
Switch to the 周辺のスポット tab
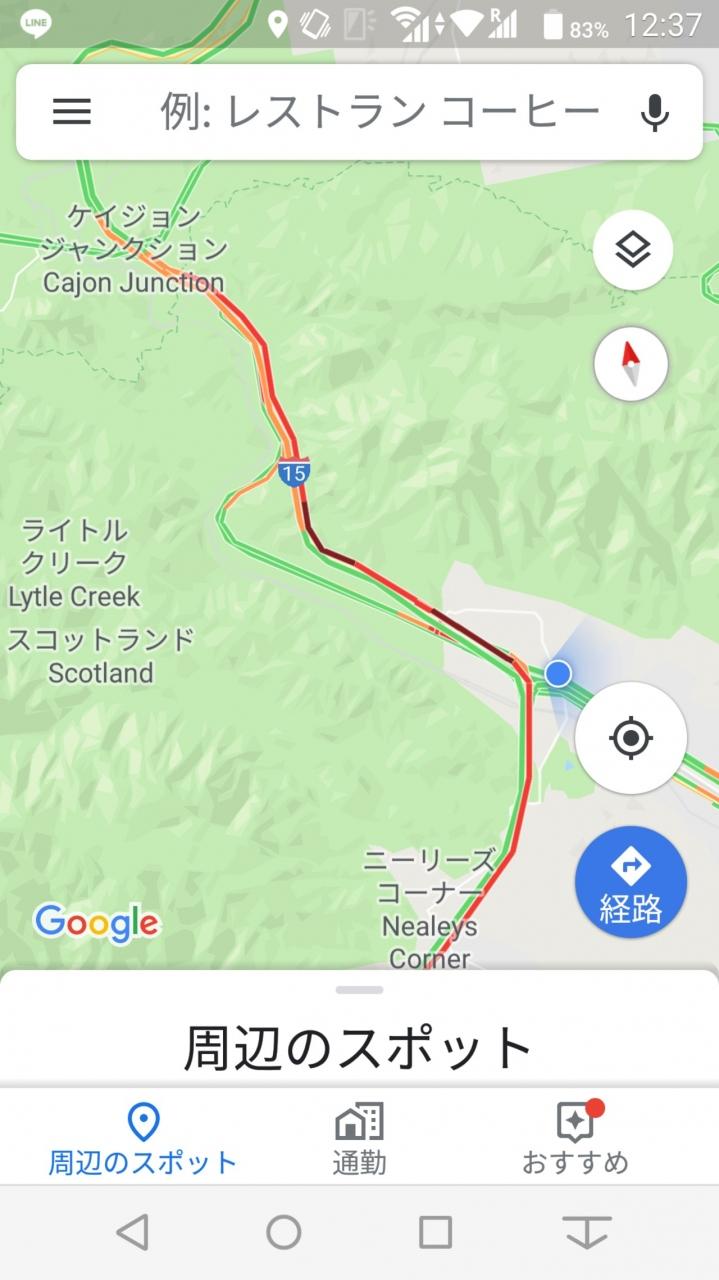(143, 1138)
